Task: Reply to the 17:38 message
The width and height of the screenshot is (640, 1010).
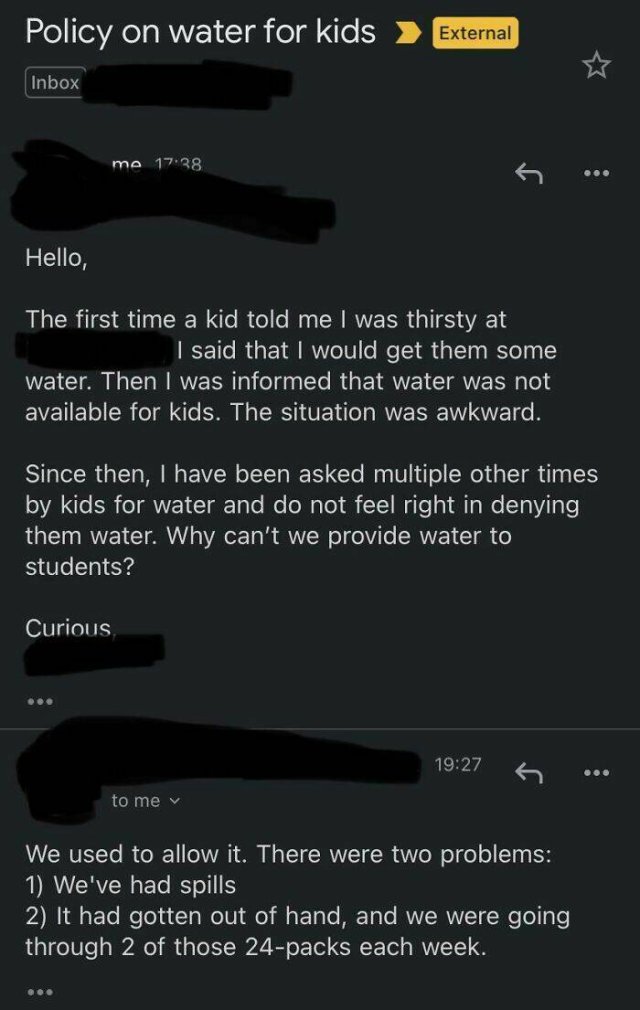Action: [527, 173]
